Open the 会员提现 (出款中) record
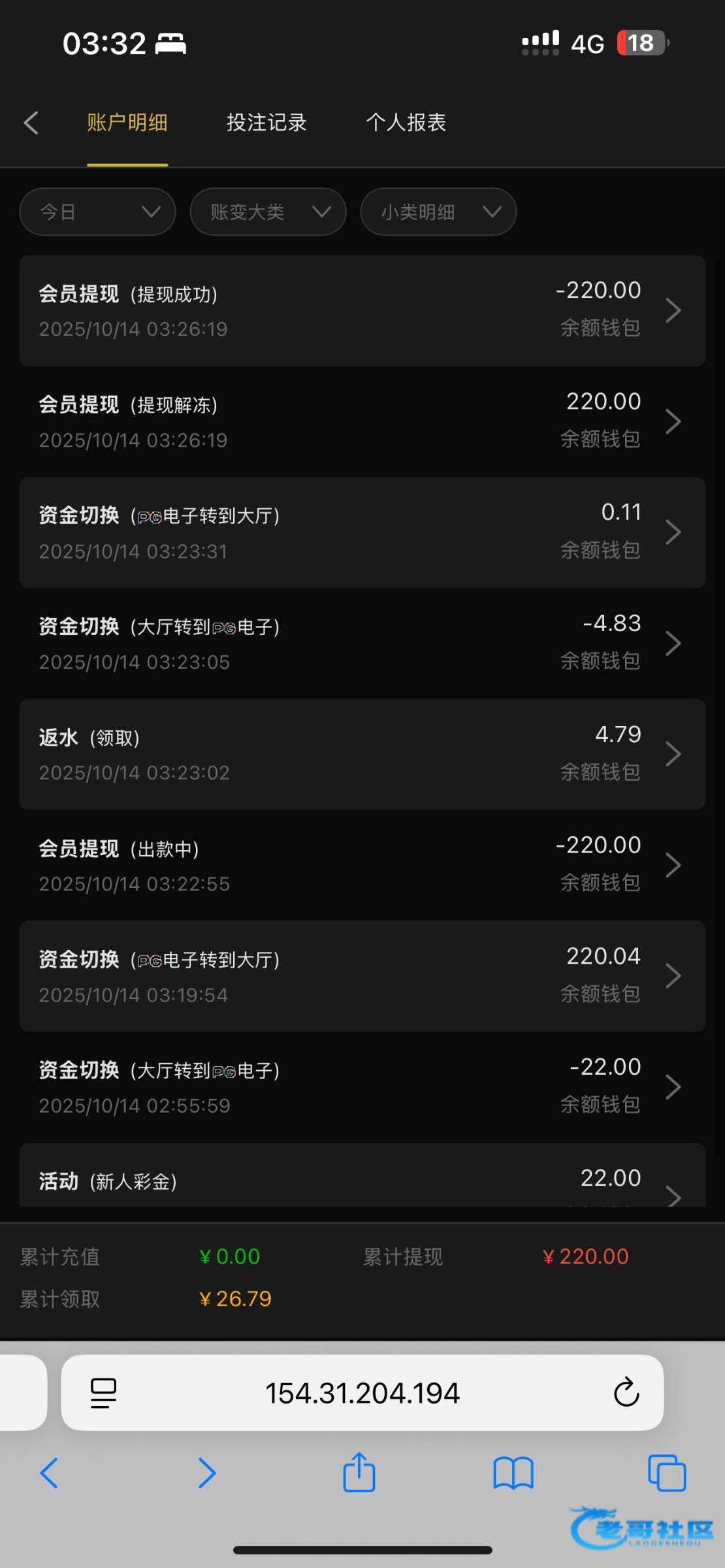The height and width of the screenshot is (1568, 725). tap(362, 866)
